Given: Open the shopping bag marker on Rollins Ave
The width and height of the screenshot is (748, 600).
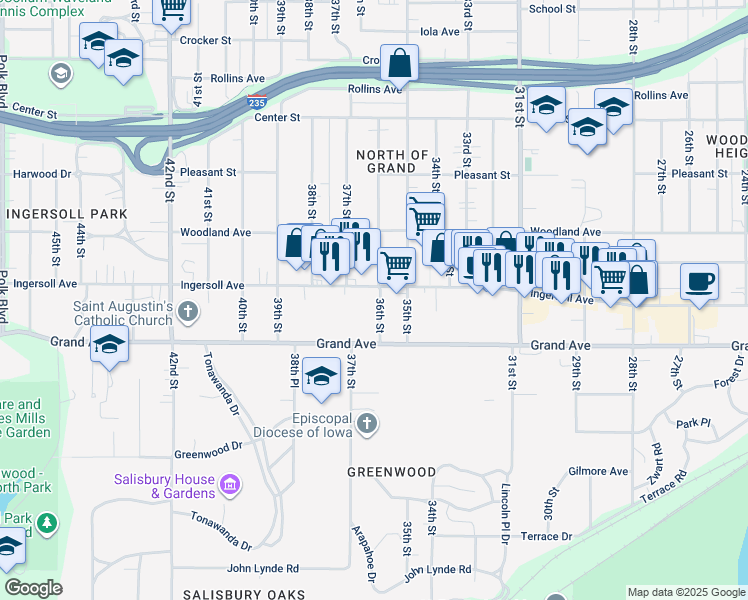Looking at the screenshot, I should (x=399, y=62).
